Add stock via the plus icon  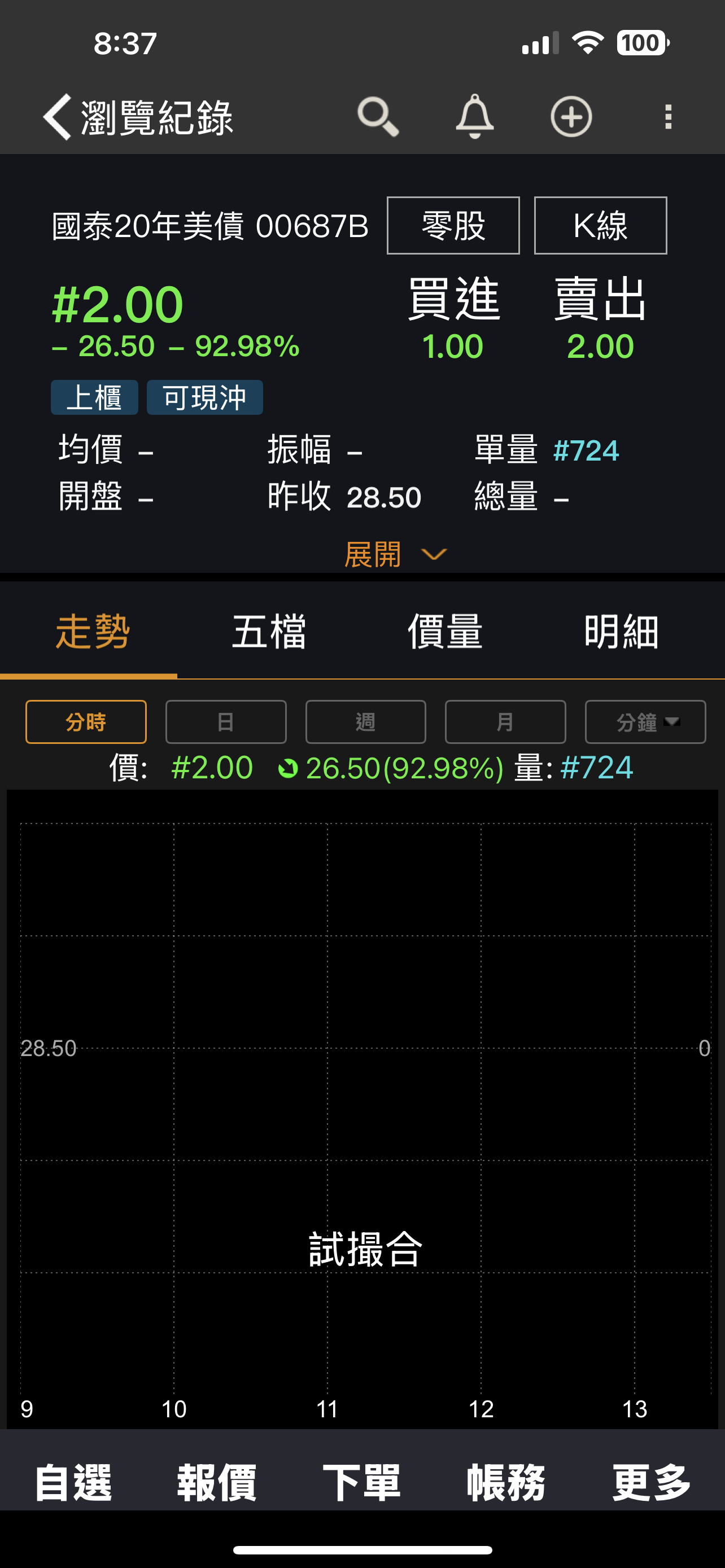click(x=570, y=116)
